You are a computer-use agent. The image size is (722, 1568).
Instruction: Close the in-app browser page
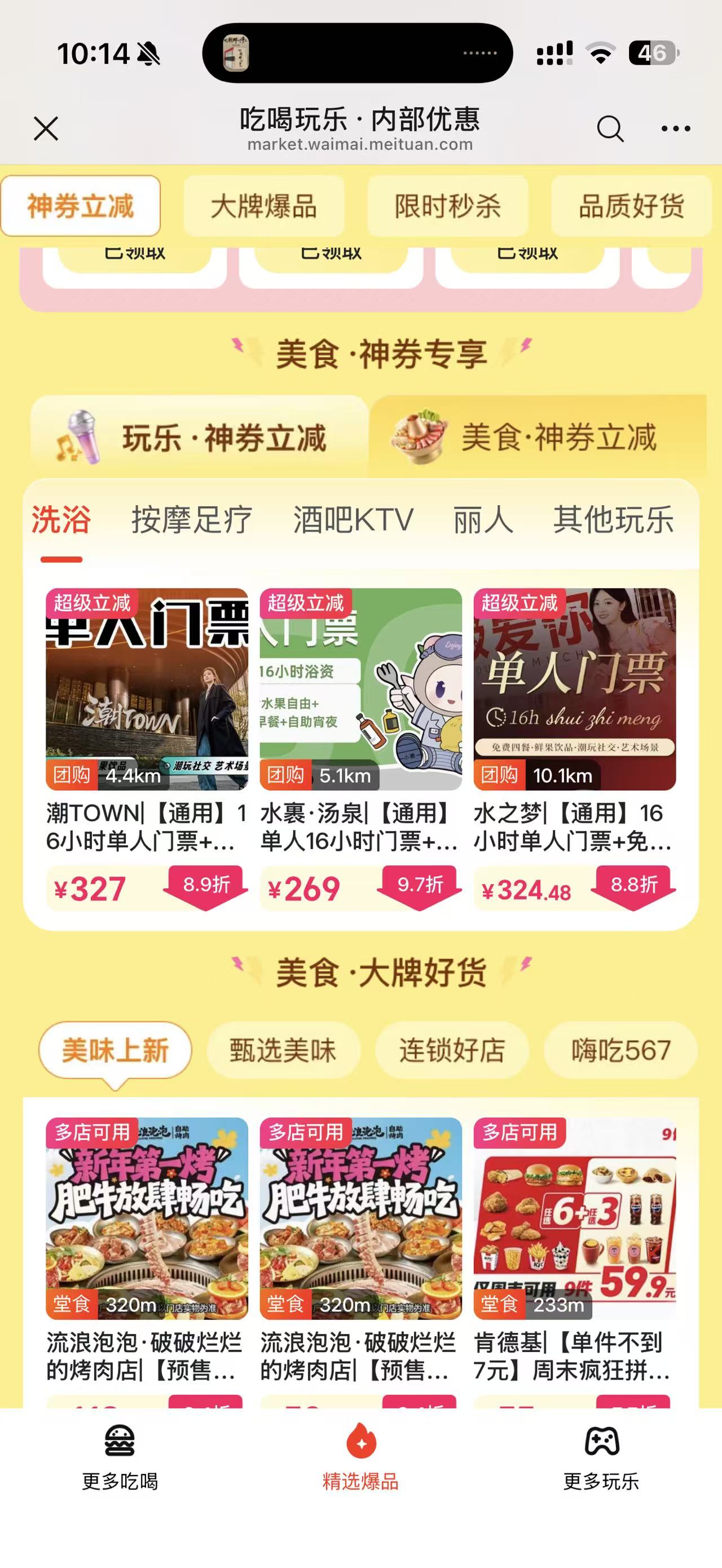pos(46,129)
